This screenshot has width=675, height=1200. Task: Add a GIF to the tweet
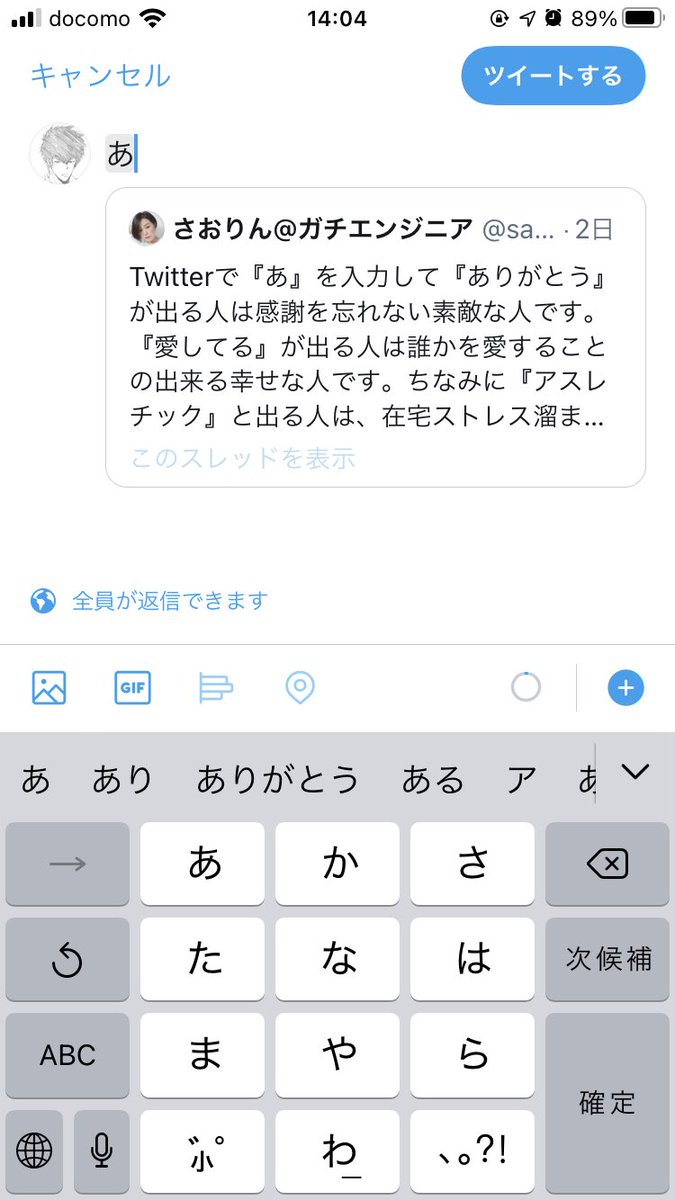pos(132,688)
